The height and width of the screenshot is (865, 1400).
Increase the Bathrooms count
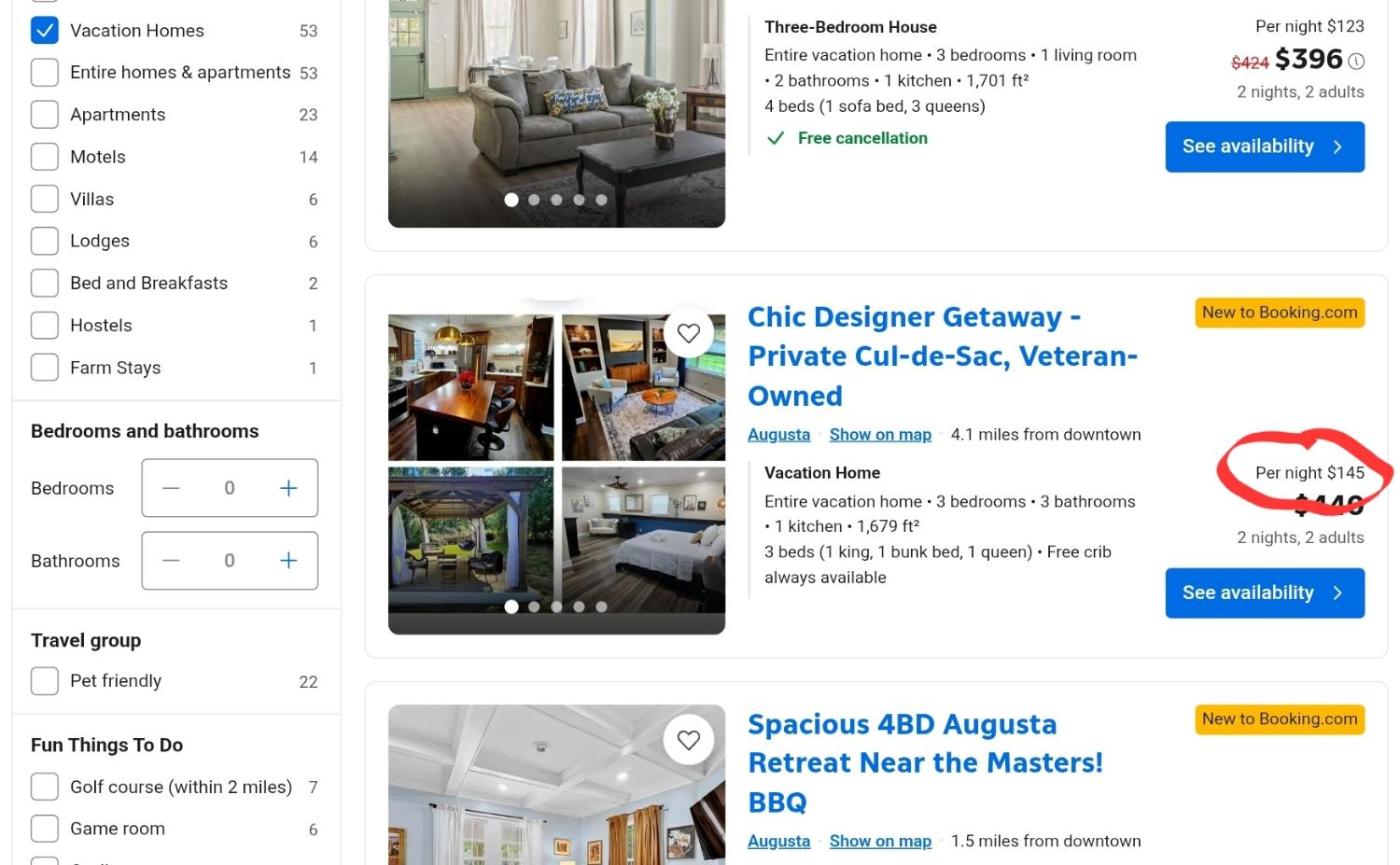pyautogui.click(x=288, y=561)
